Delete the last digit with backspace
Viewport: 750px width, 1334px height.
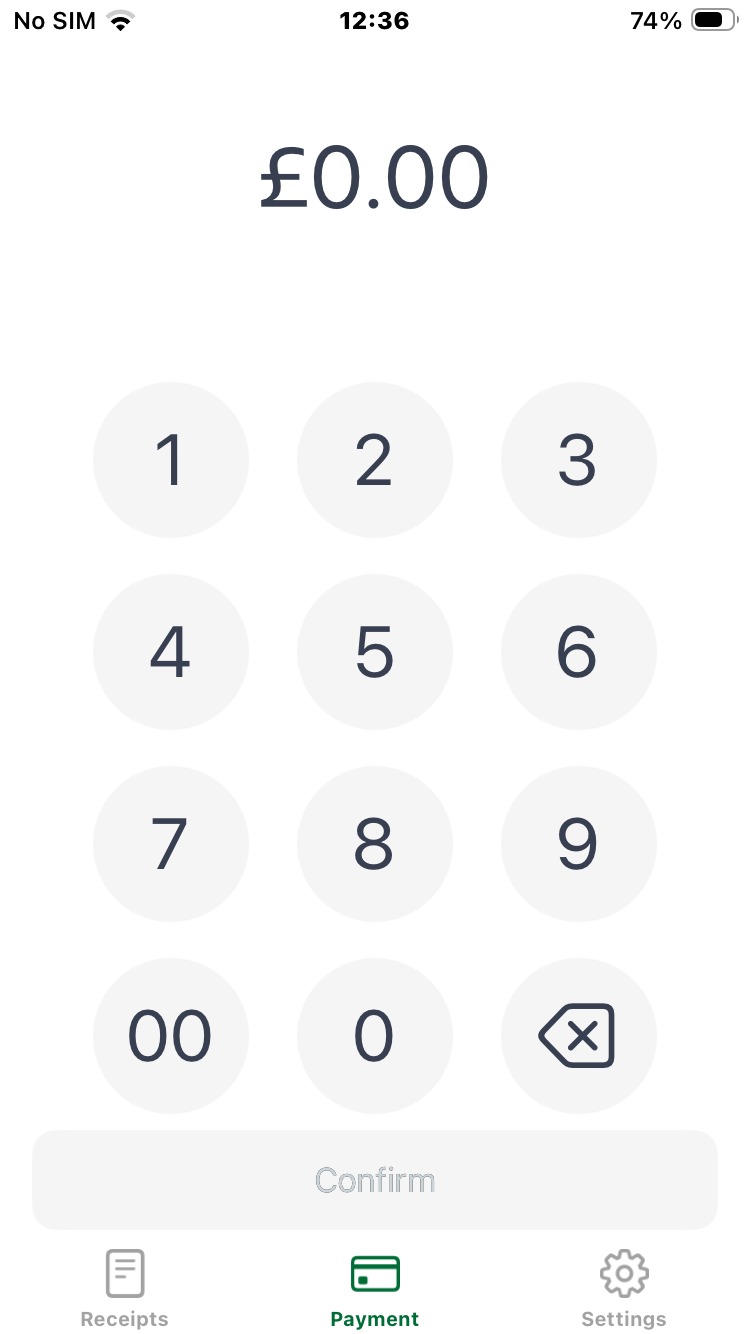coord(578,1036)
